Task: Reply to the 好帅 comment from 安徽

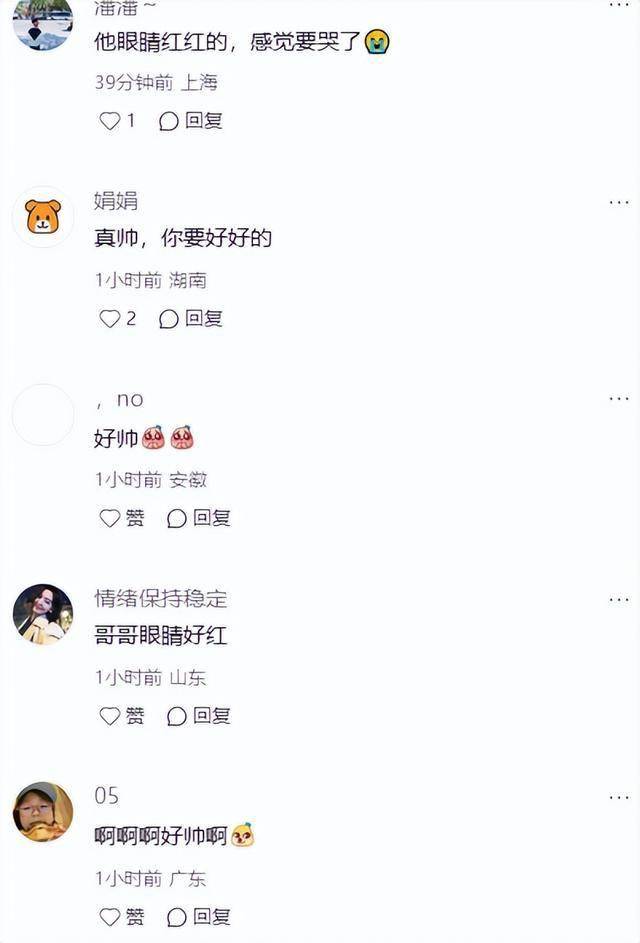Action: coord(198,518)
